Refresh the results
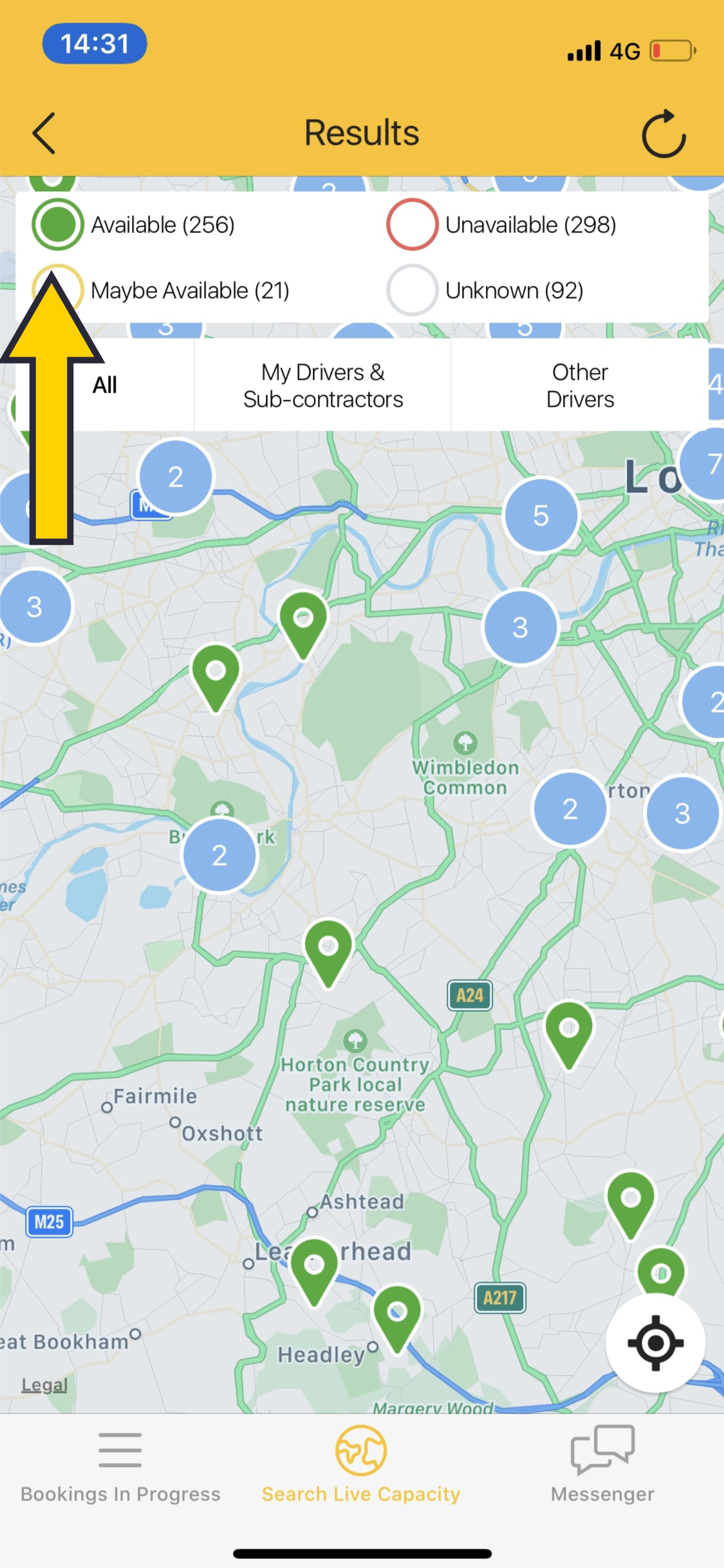Screen dimensions: 724x1568 pyautogui.click(x=664, y=134)
